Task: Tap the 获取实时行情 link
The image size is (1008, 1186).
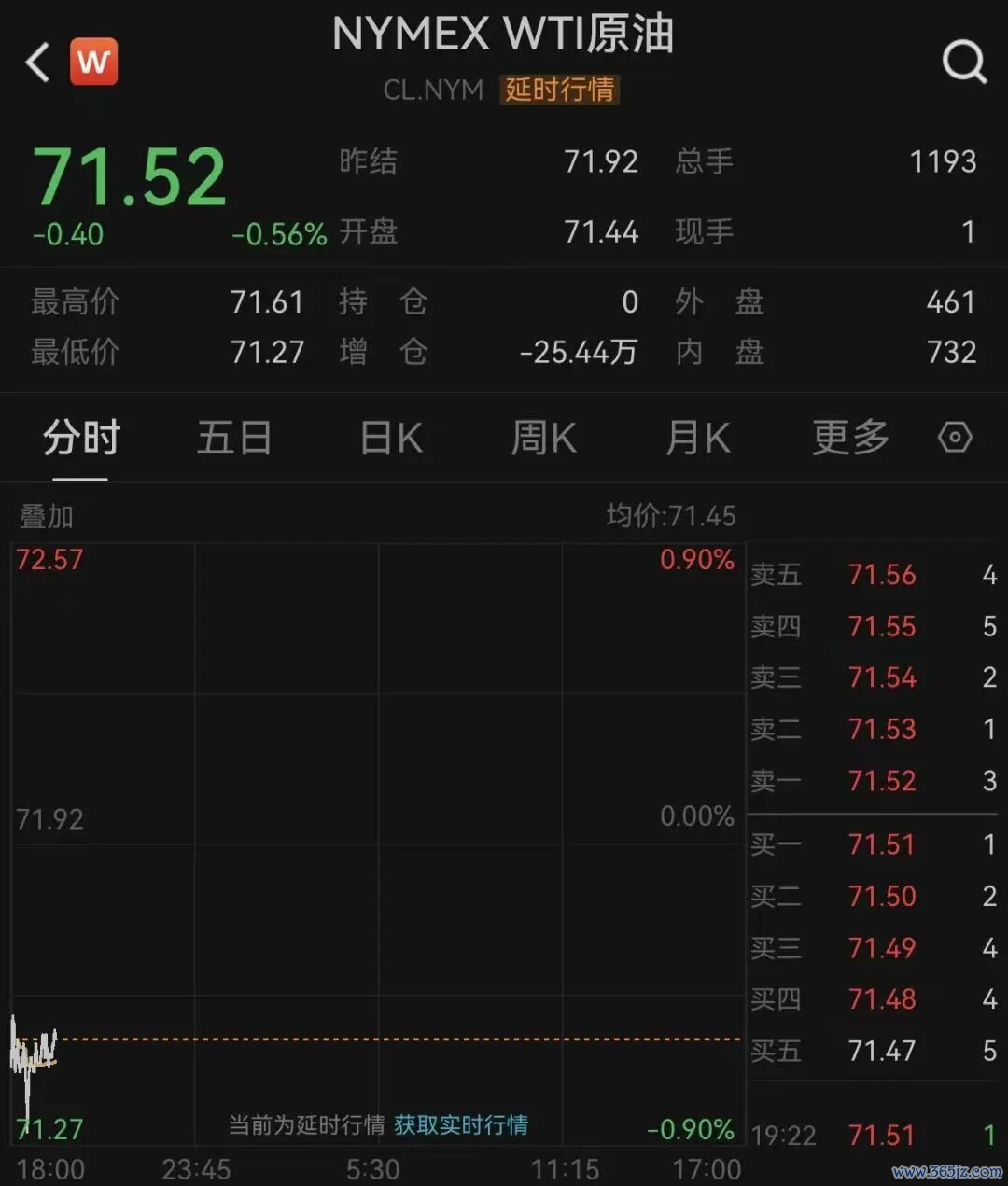Action: (460, 1124)
